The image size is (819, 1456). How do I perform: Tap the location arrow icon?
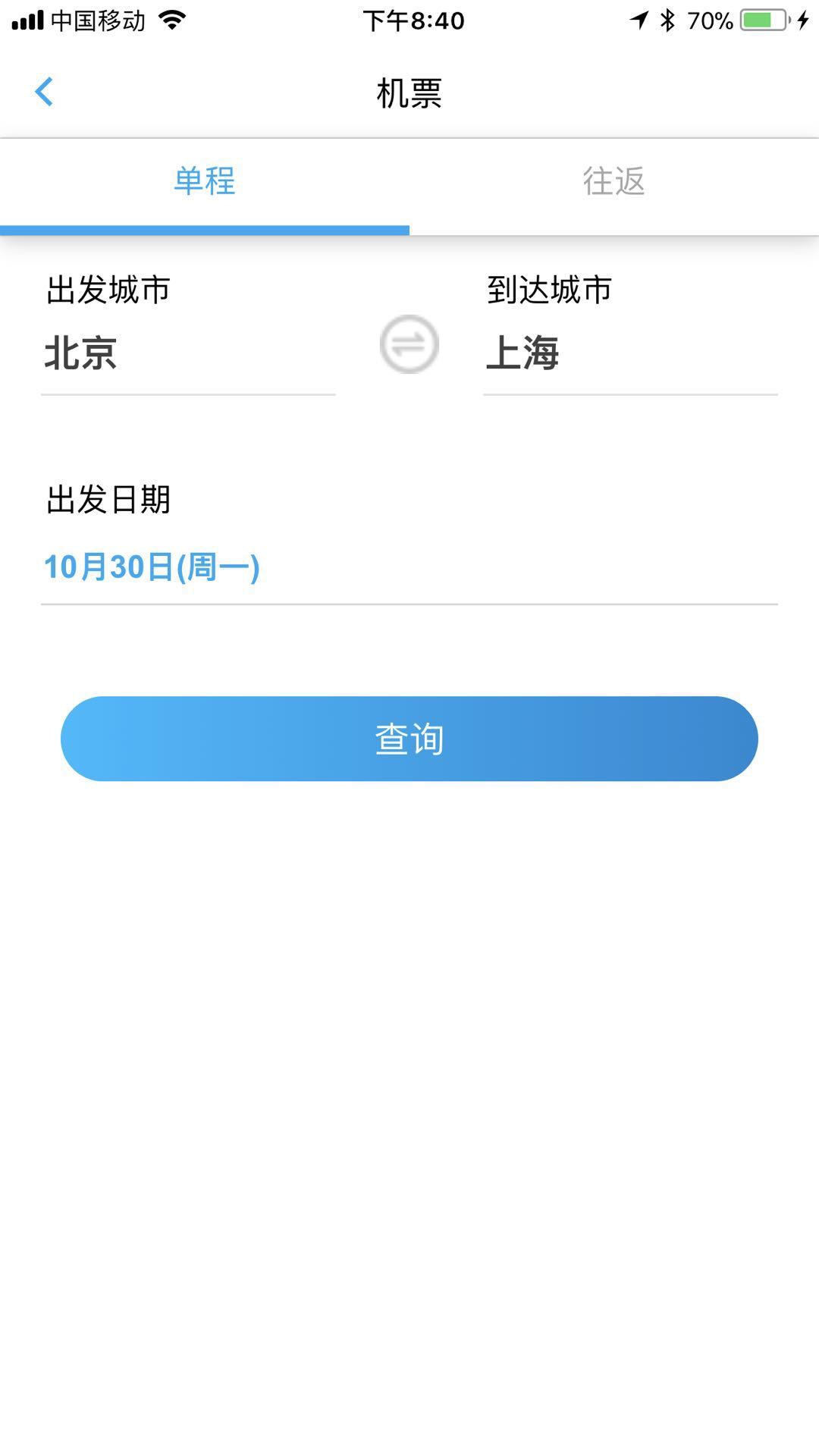(641, 20)
